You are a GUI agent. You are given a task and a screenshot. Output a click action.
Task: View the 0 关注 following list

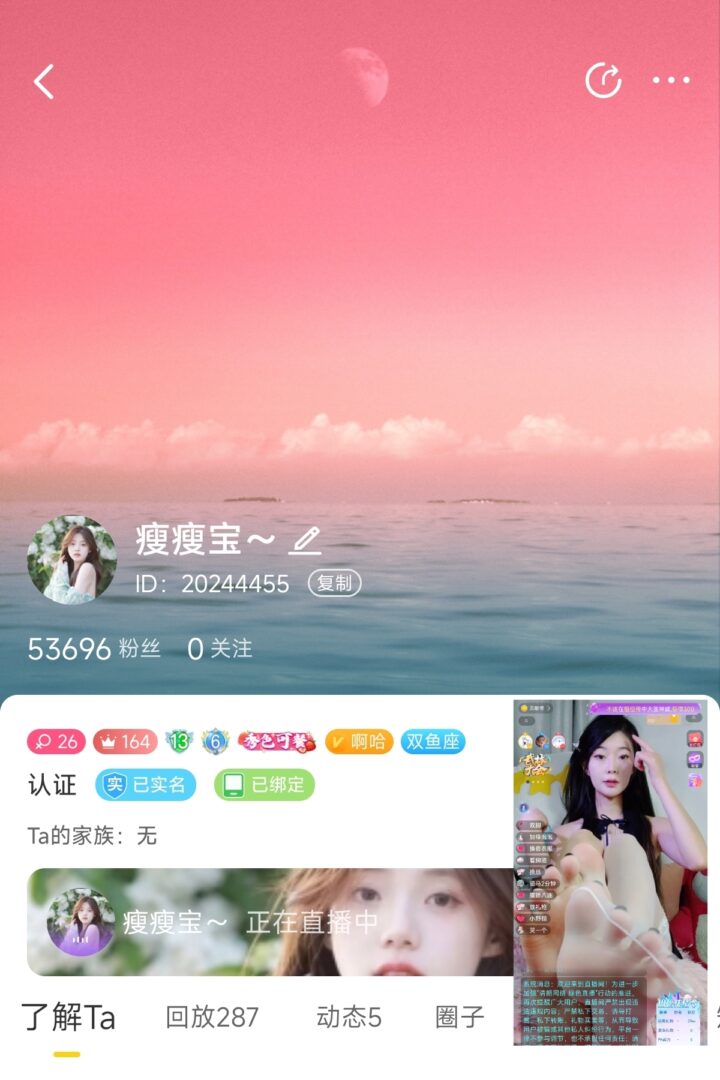pos(220,649)
